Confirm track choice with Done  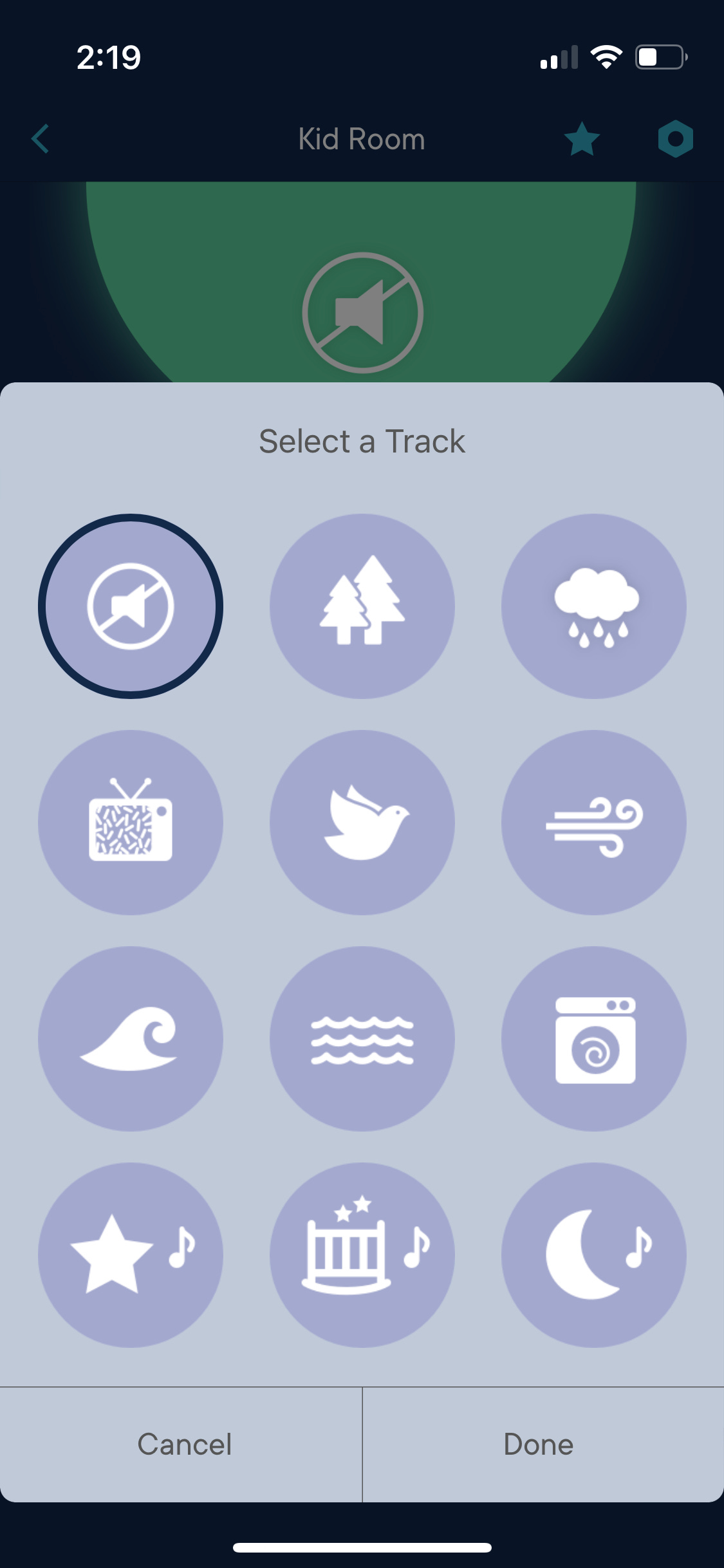coord(539,1444)
